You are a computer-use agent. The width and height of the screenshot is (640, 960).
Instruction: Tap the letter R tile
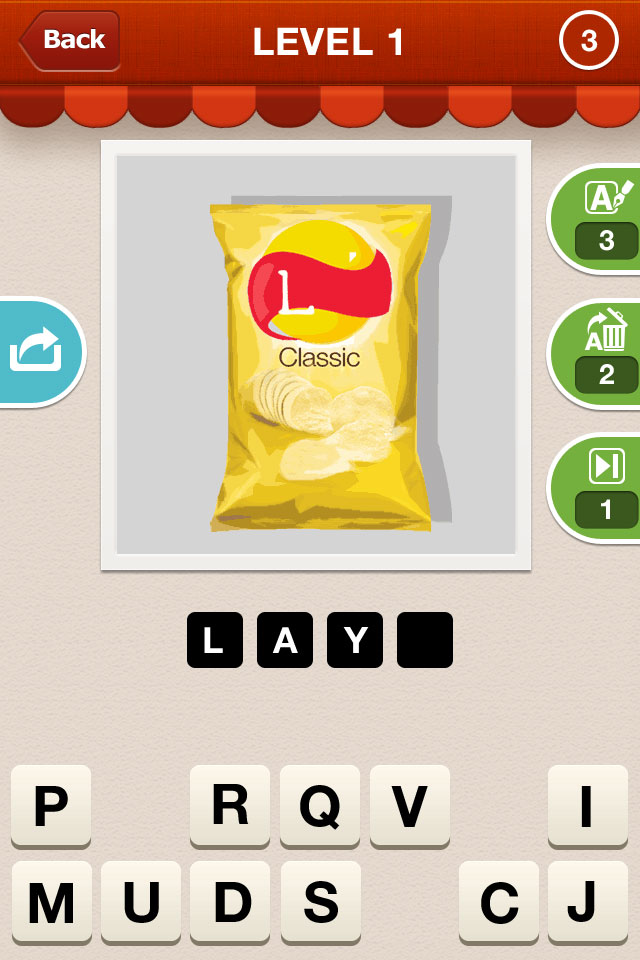coord(230,807)
